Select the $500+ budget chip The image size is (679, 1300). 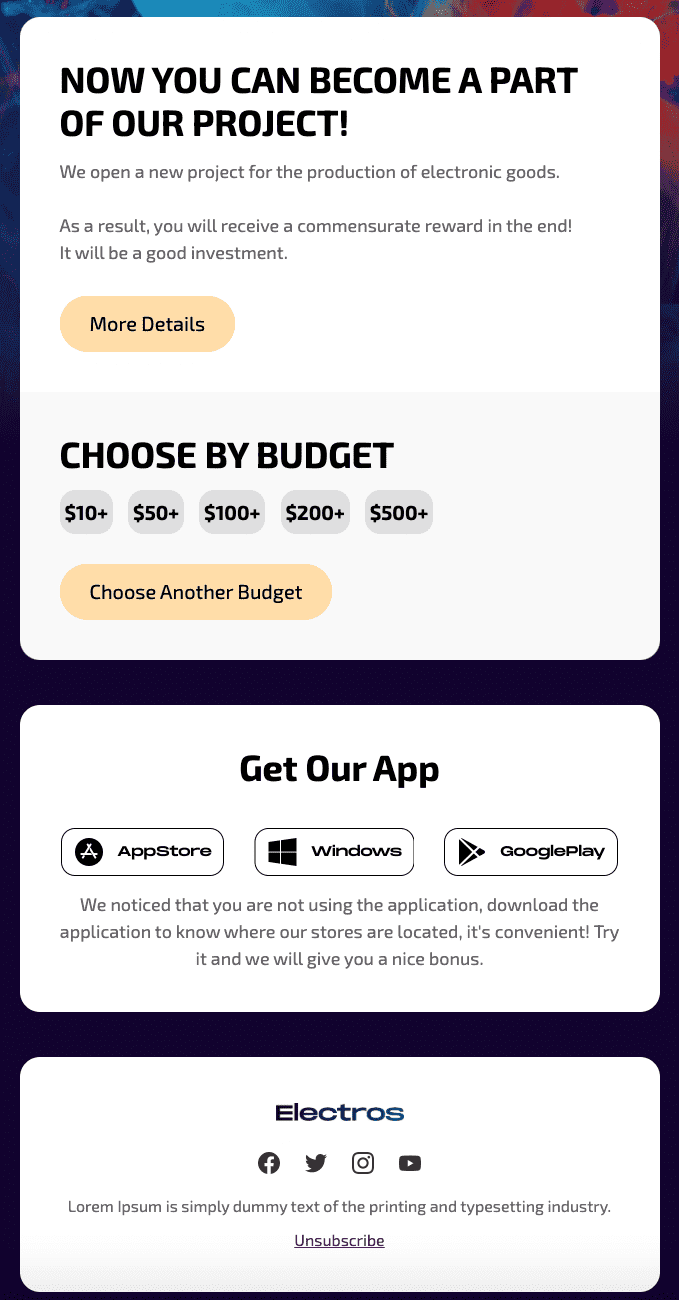click(x=399, y=513)
